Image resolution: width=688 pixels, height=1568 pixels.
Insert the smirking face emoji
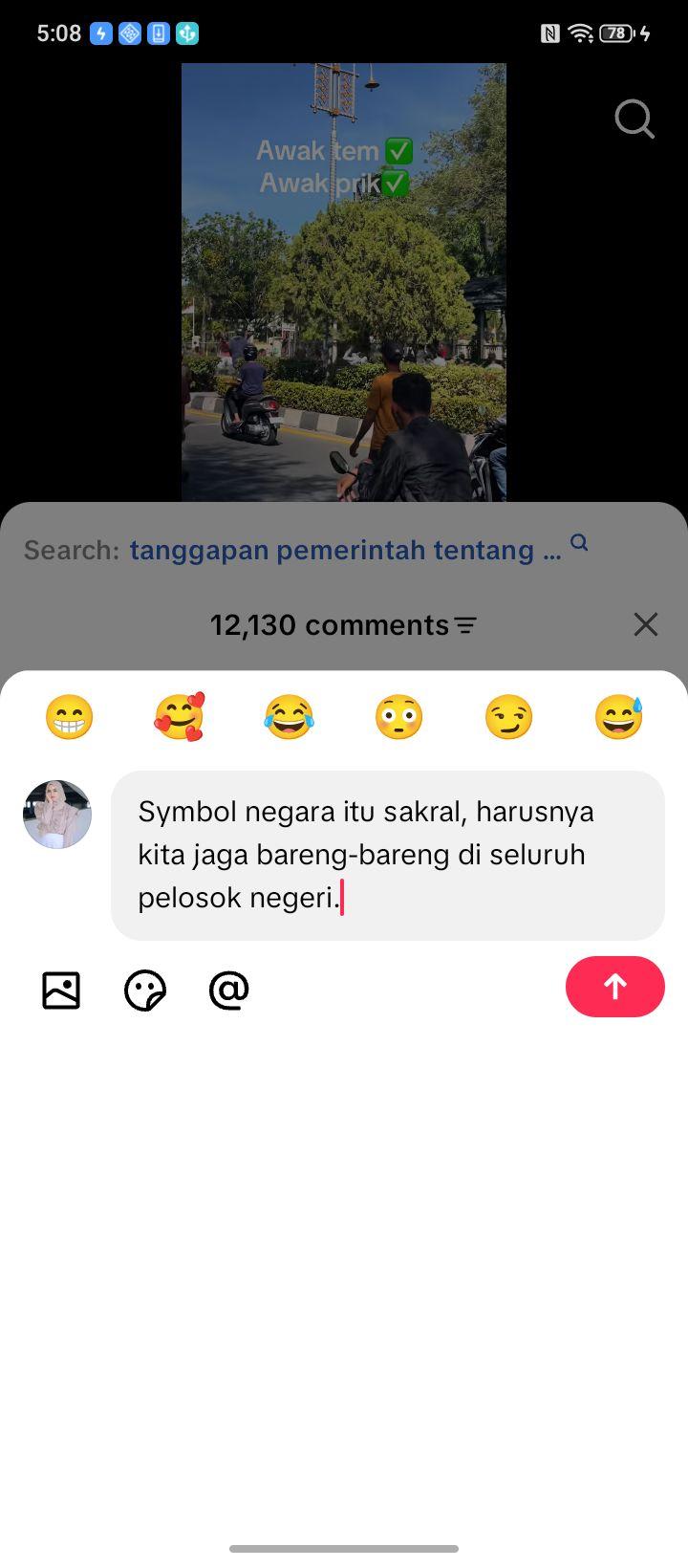coord(508,717)
